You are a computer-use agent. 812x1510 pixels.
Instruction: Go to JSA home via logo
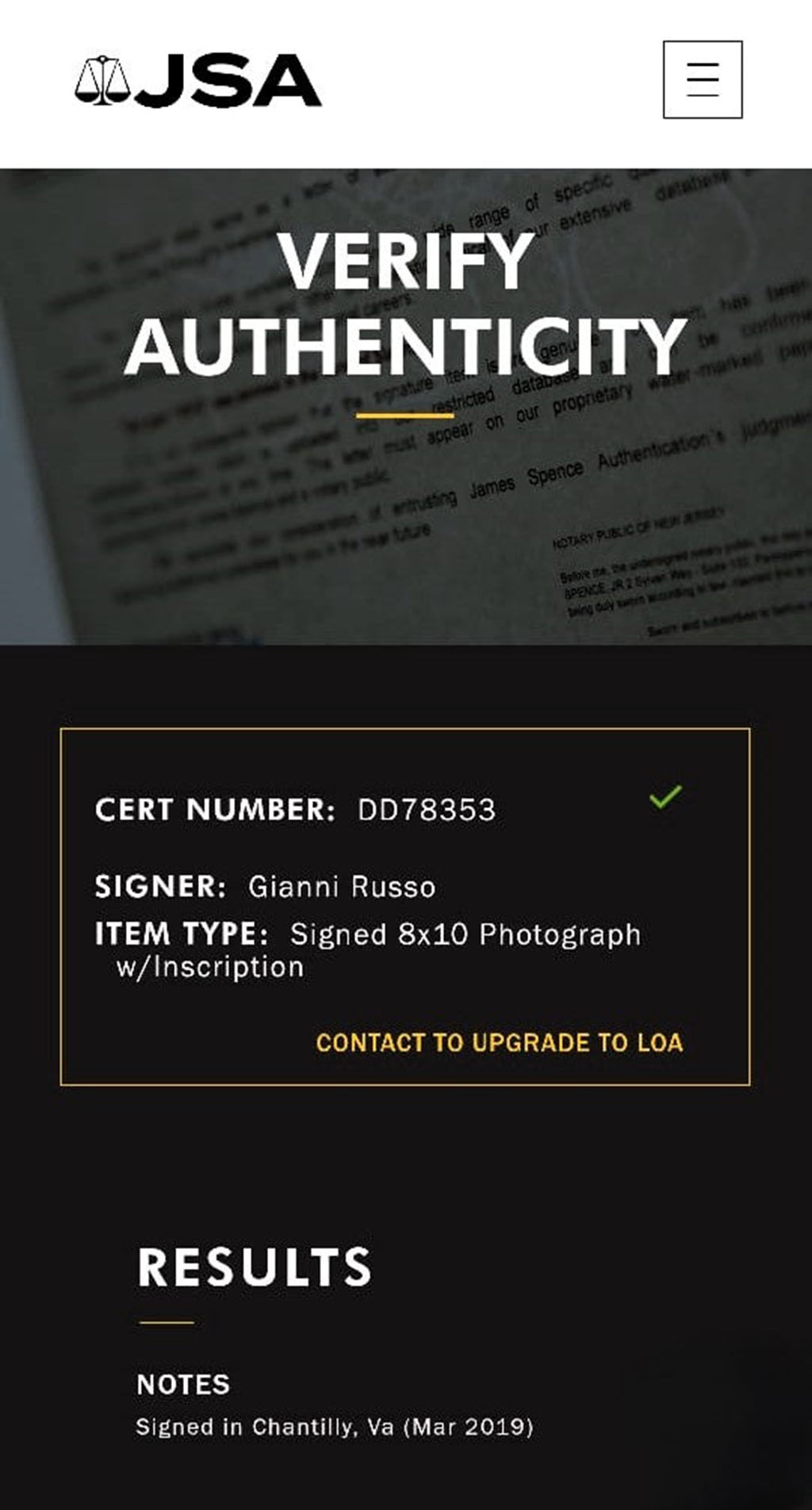[x=198, y=81]
